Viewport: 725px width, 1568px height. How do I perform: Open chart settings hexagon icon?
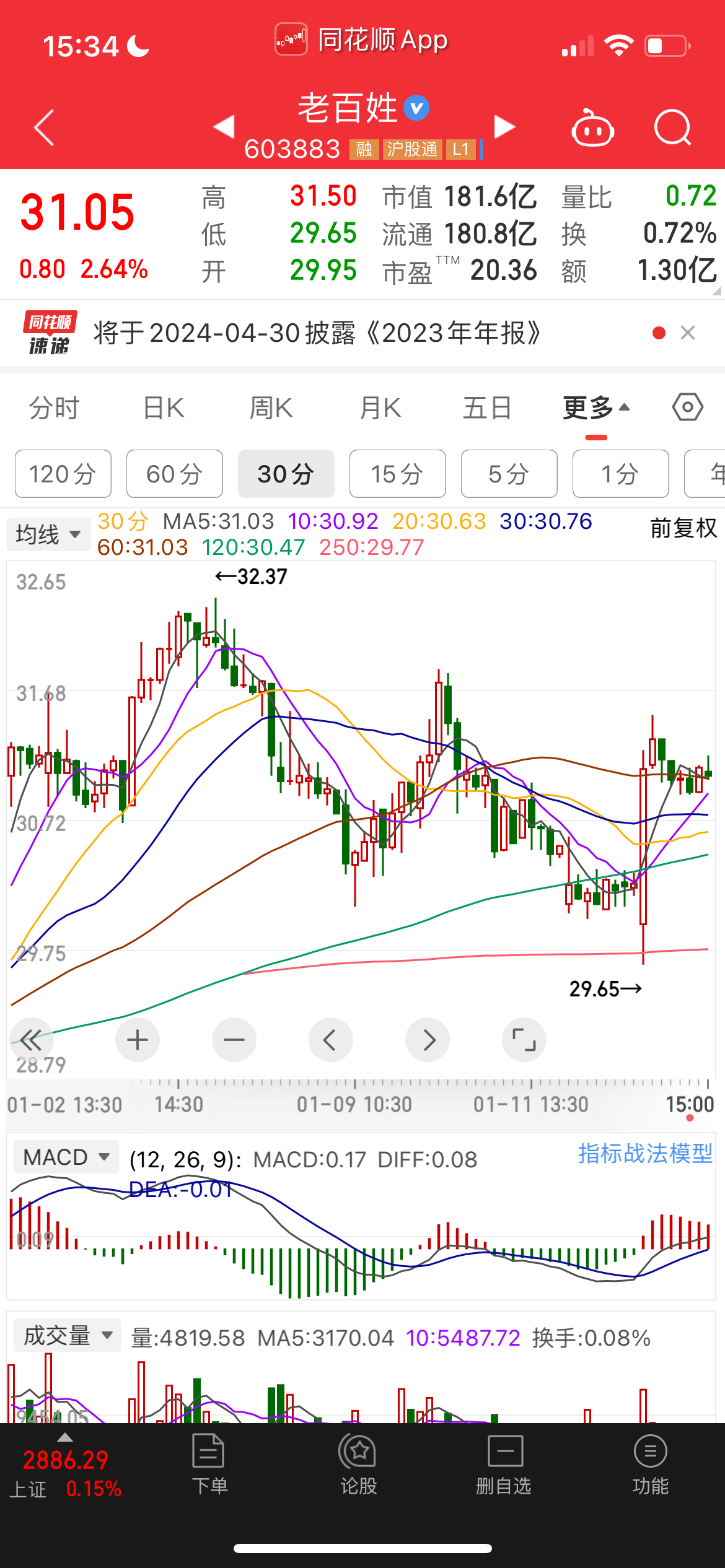[x=687, y=407]
